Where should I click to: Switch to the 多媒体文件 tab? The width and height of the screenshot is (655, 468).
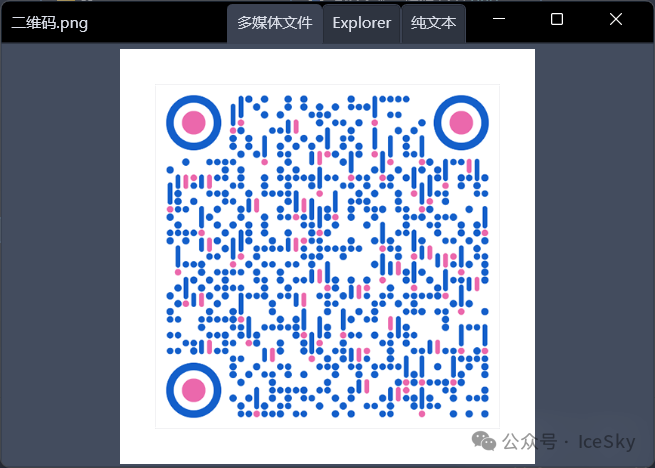[275, 22]
